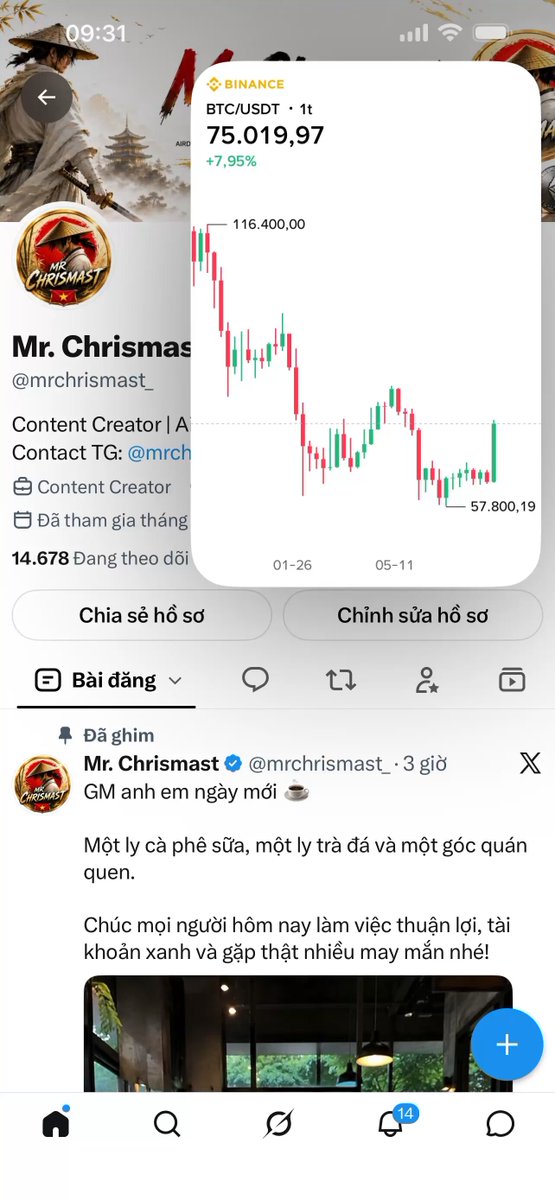Go back using the arrow button

pos(46,97)
